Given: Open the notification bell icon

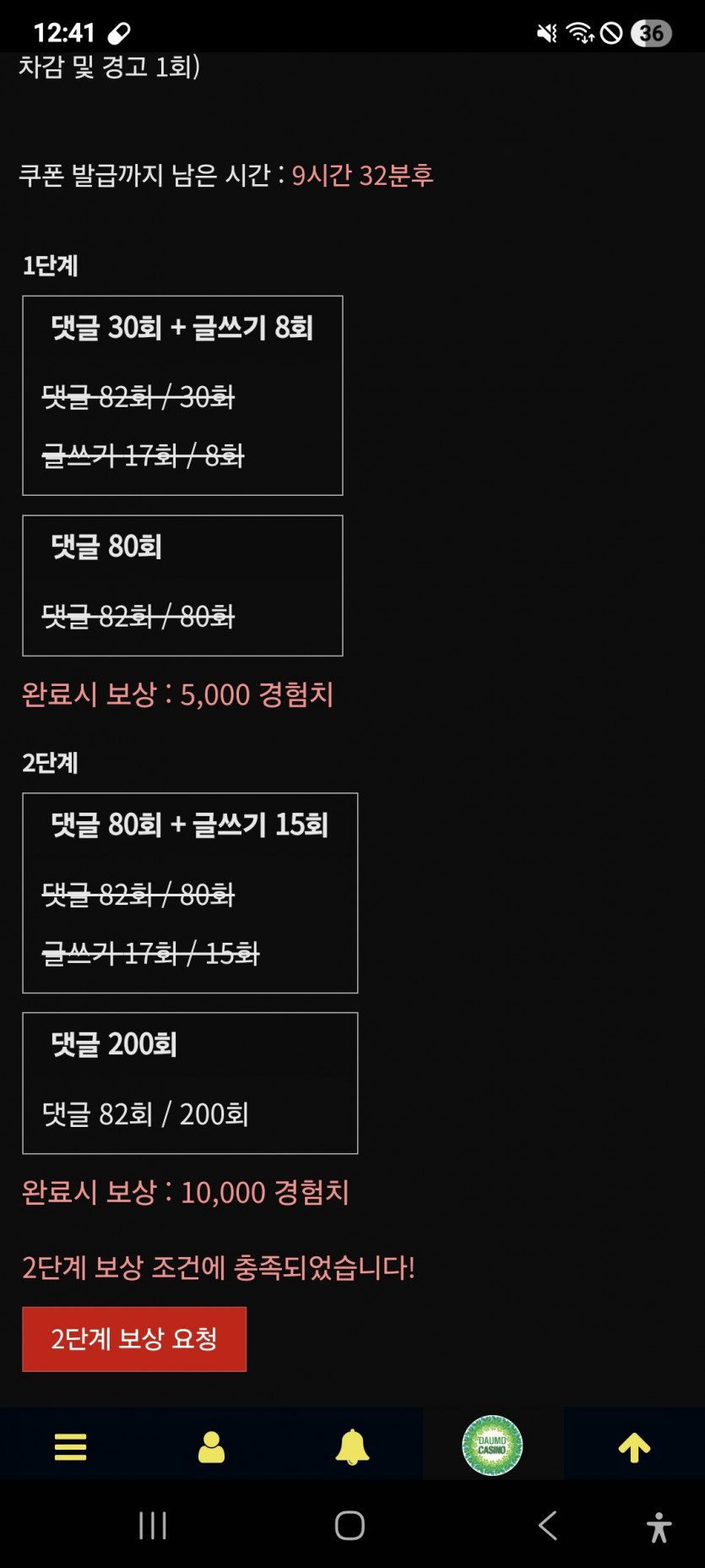Looking at the screenshot, I should tap(351, 1446).
